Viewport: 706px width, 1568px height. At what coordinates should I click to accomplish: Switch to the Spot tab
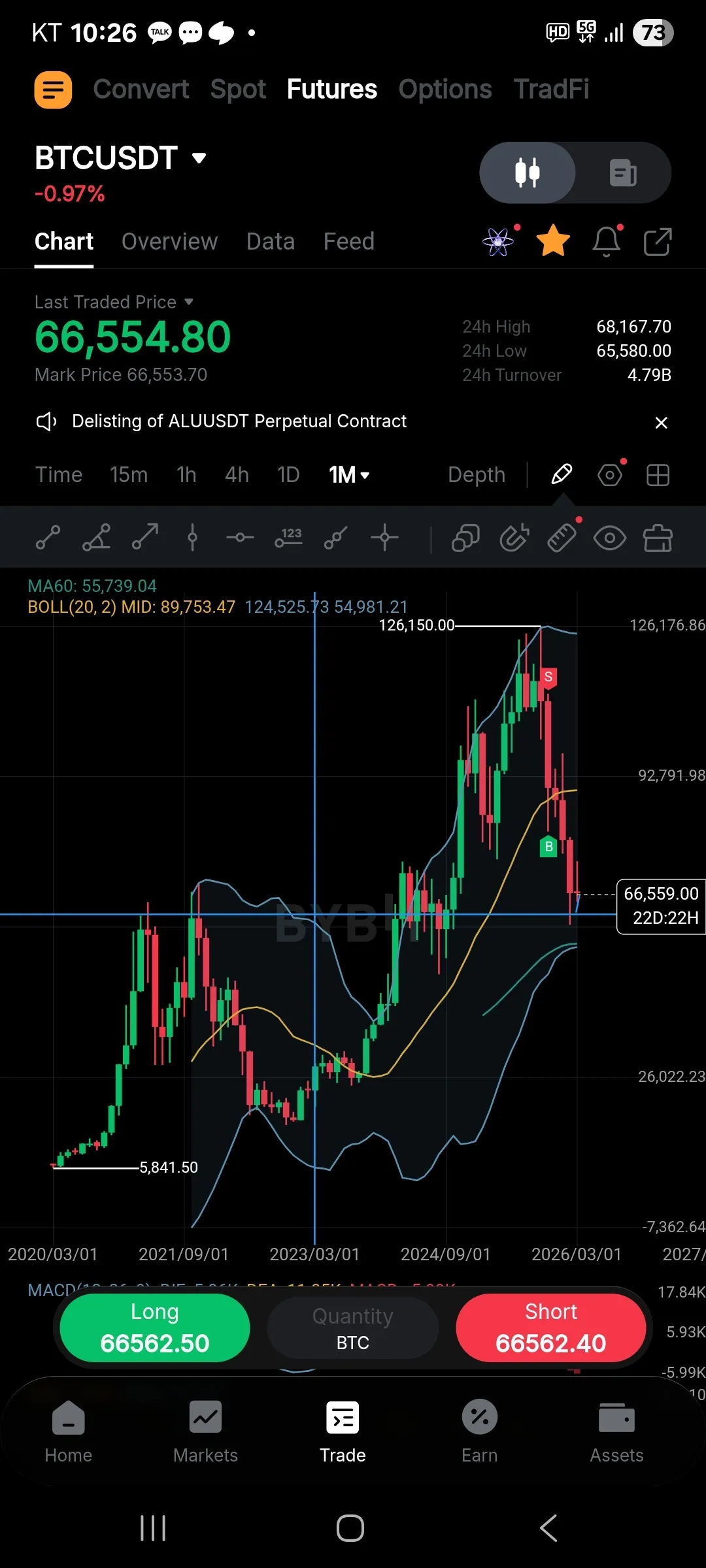238,90
